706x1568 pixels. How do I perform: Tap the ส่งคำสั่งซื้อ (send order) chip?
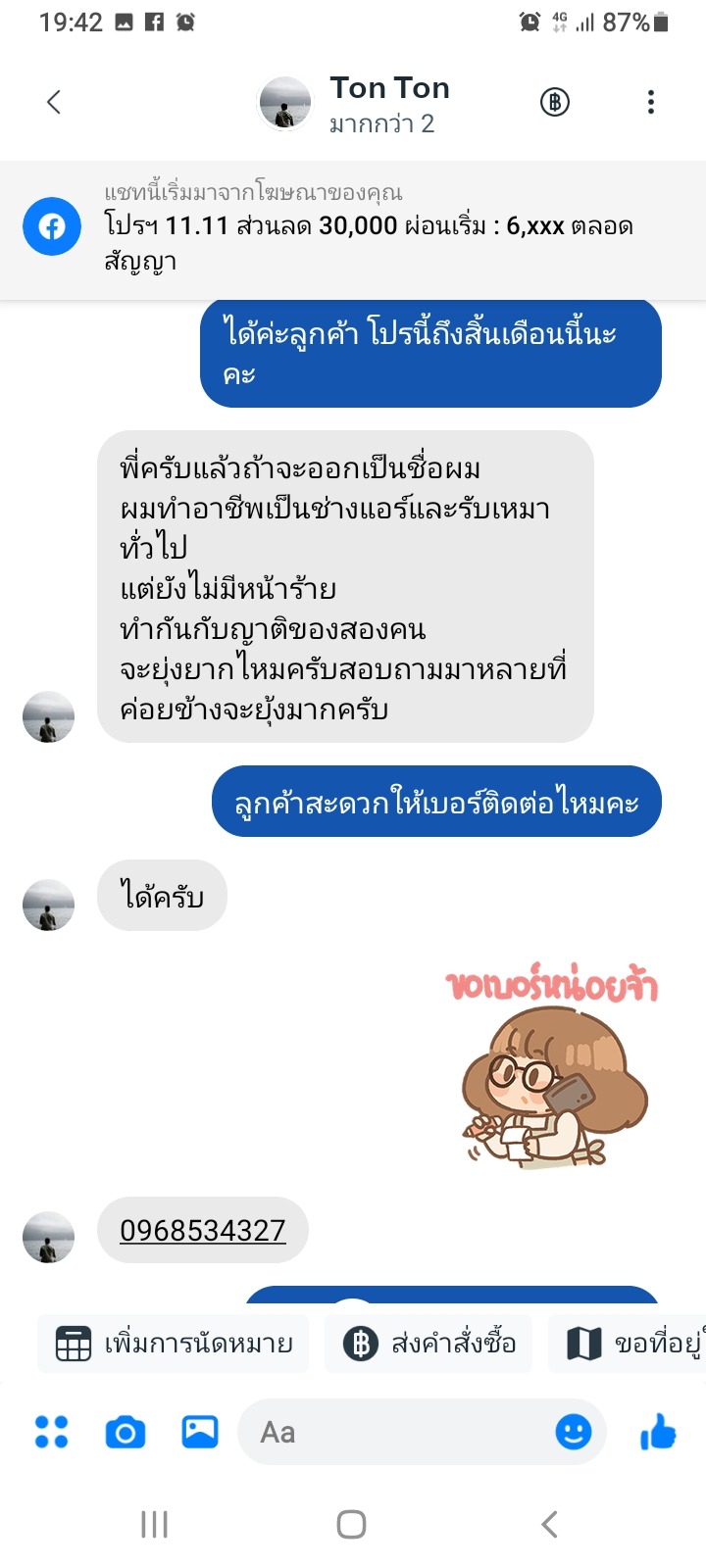click(x=429, y=1344)
